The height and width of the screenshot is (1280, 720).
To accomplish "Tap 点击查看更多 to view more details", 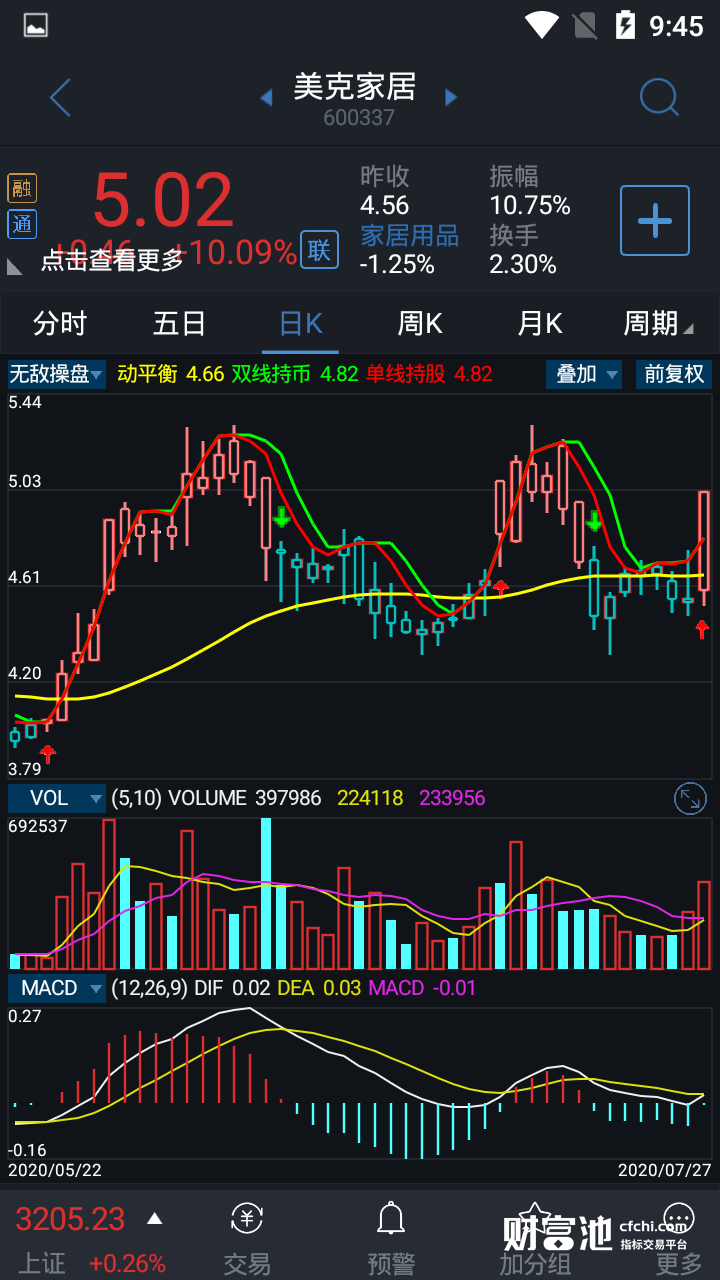I will (x=112, y=261).
